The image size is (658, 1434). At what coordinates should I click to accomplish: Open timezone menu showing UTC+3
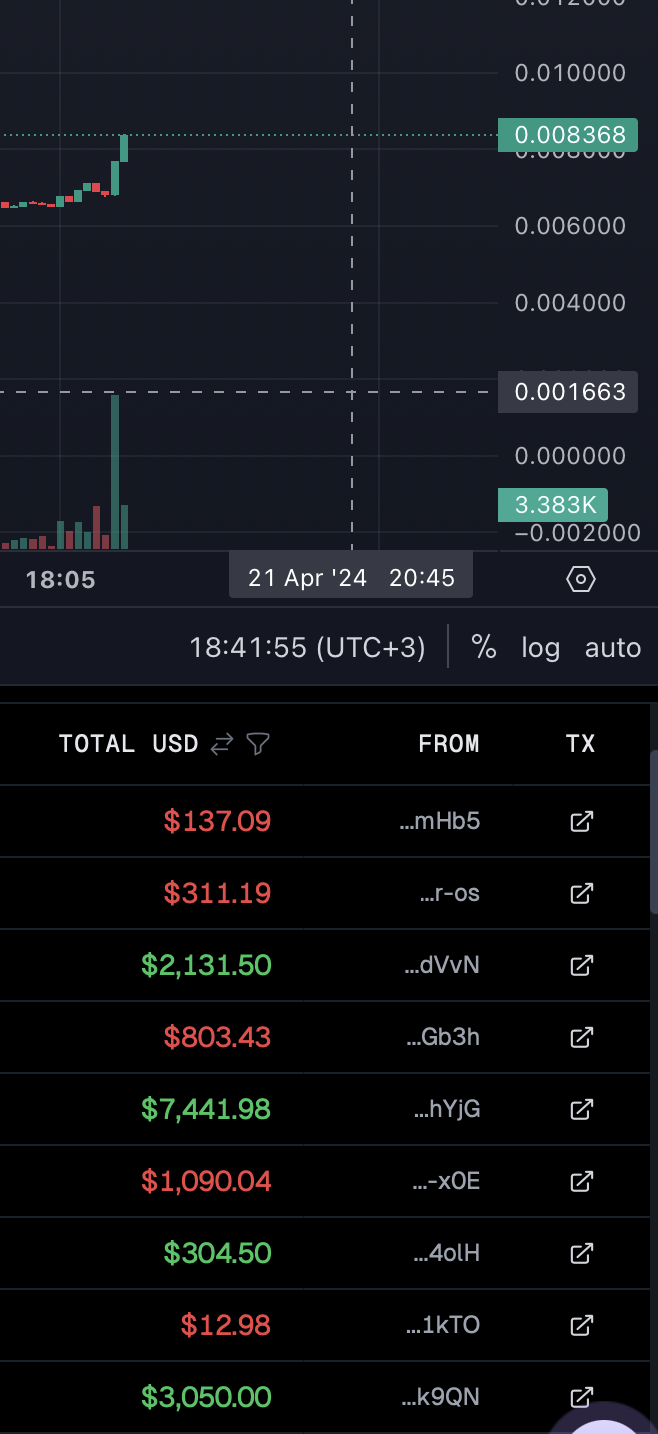click(308, 647)
